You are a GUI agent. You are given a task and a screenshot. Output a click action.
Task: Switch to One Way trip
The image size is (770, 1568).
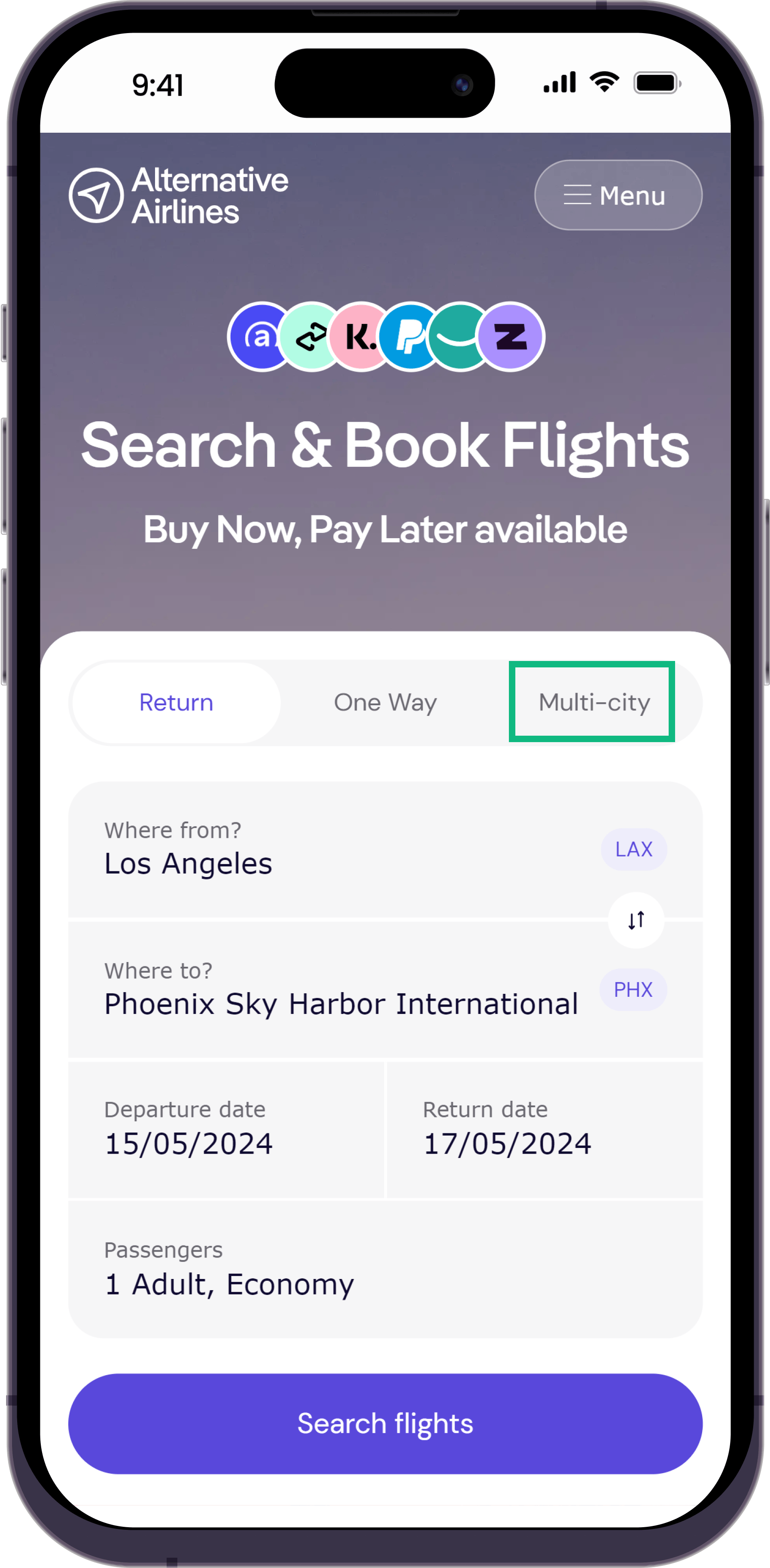385,703
